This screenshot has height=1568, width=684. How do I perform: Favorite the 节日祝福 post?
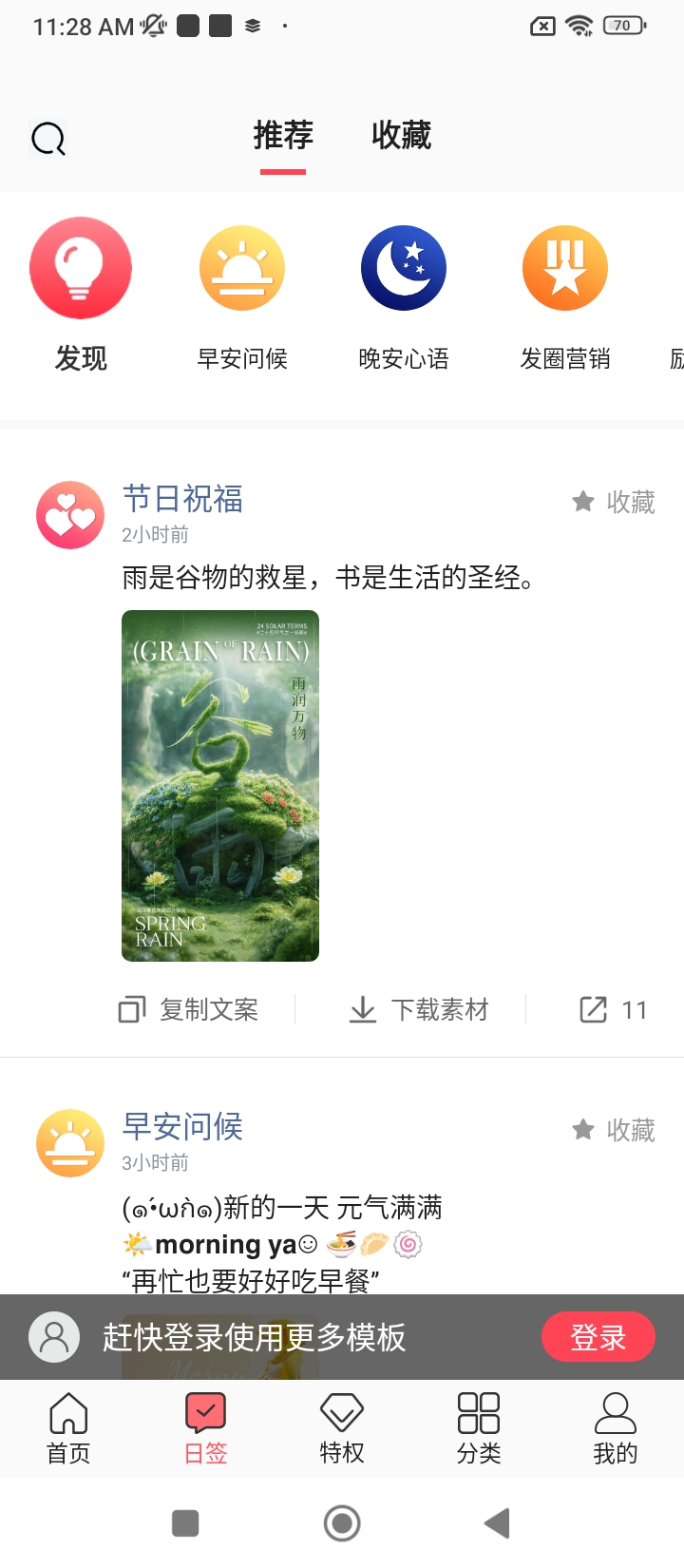tap(614, 502)
